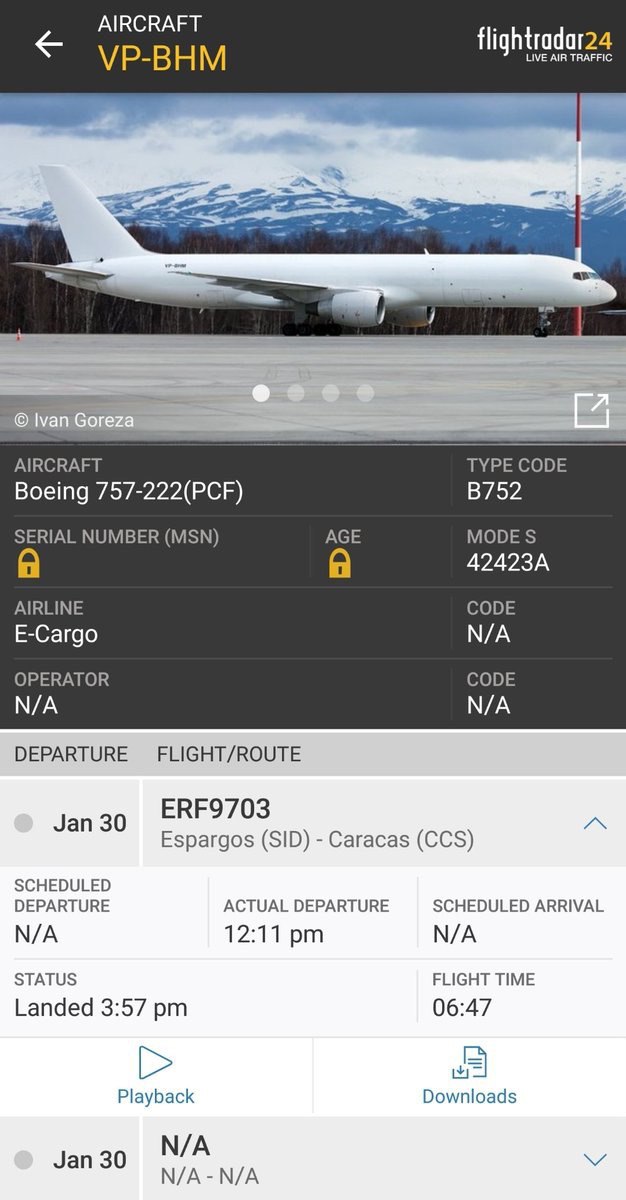The width and height of the screenshot is (626, 1200).
Task: Open the aircraft photo in external view
Action: point(591,410)
